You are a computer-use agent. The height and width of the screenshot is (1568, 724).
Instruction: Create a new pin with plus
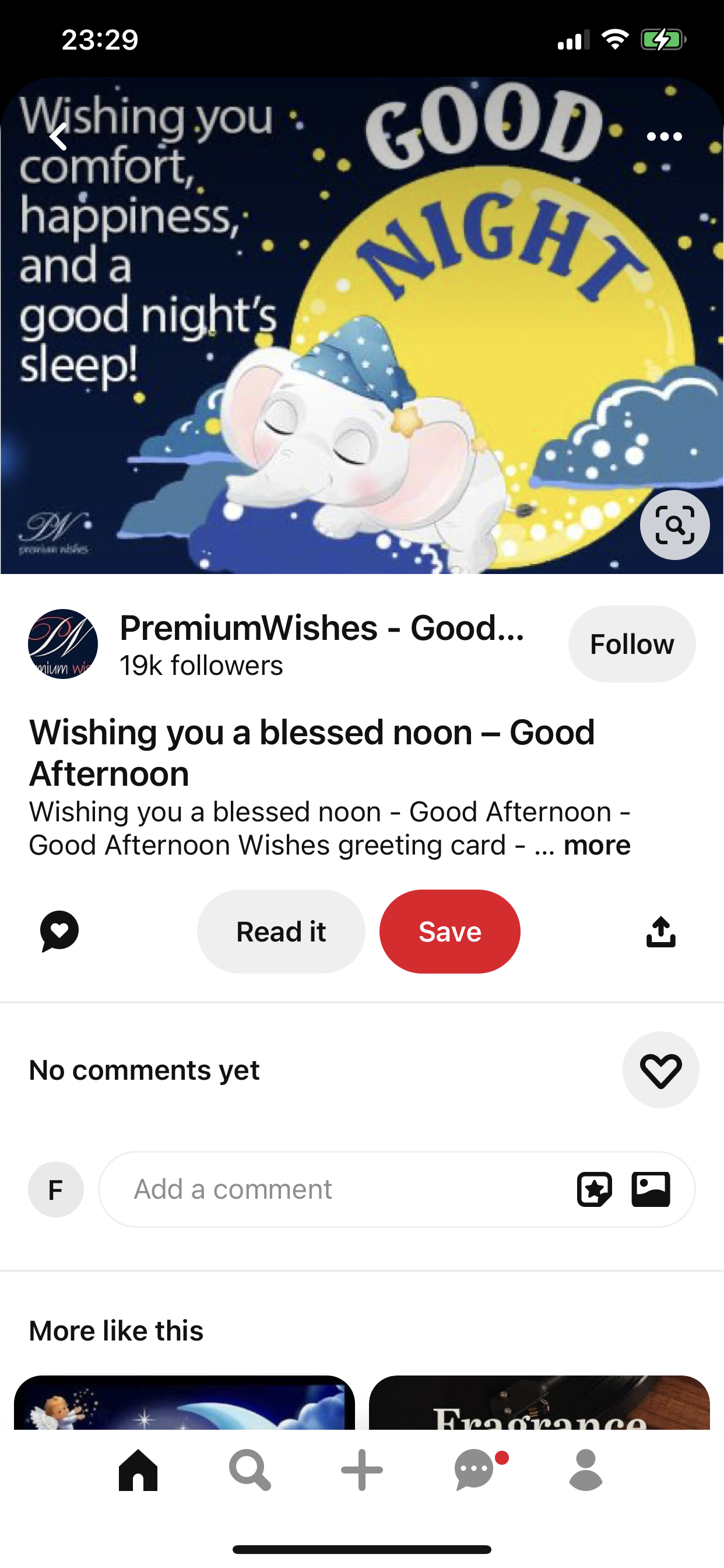coord(362,1471)
